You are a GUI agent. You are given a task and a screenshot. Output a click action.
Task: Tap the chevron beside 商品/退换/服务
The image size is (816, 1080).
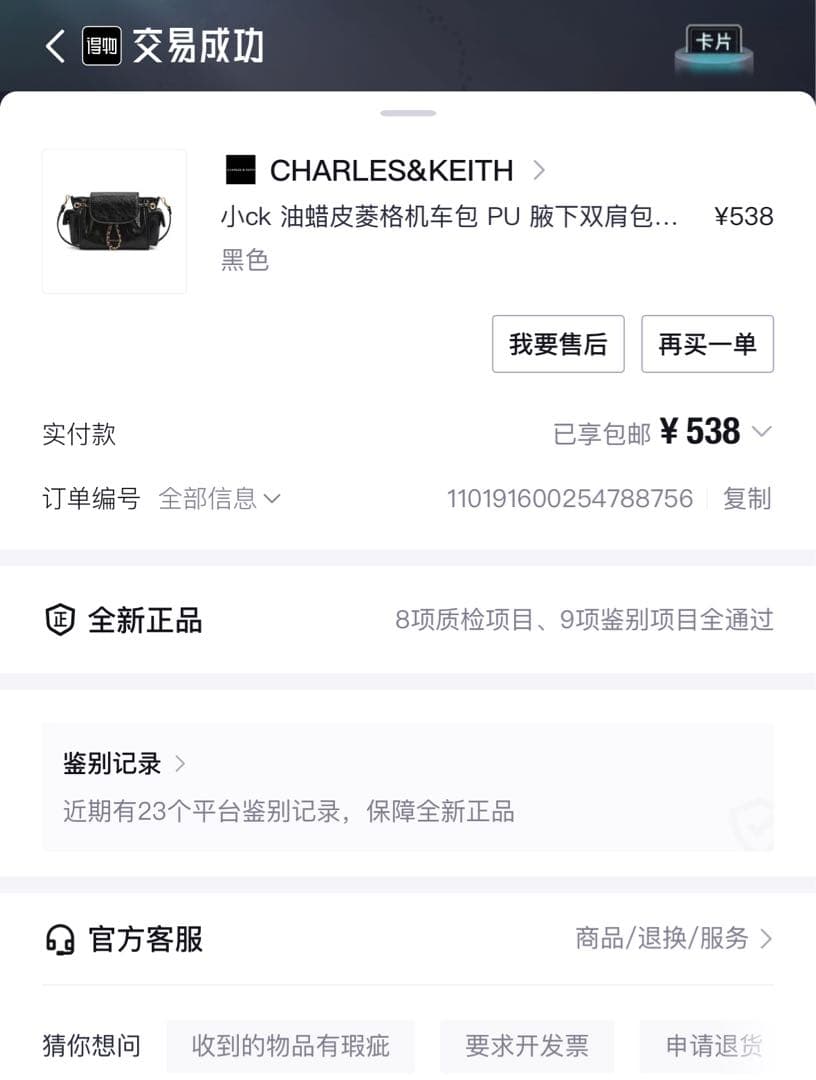766,939
